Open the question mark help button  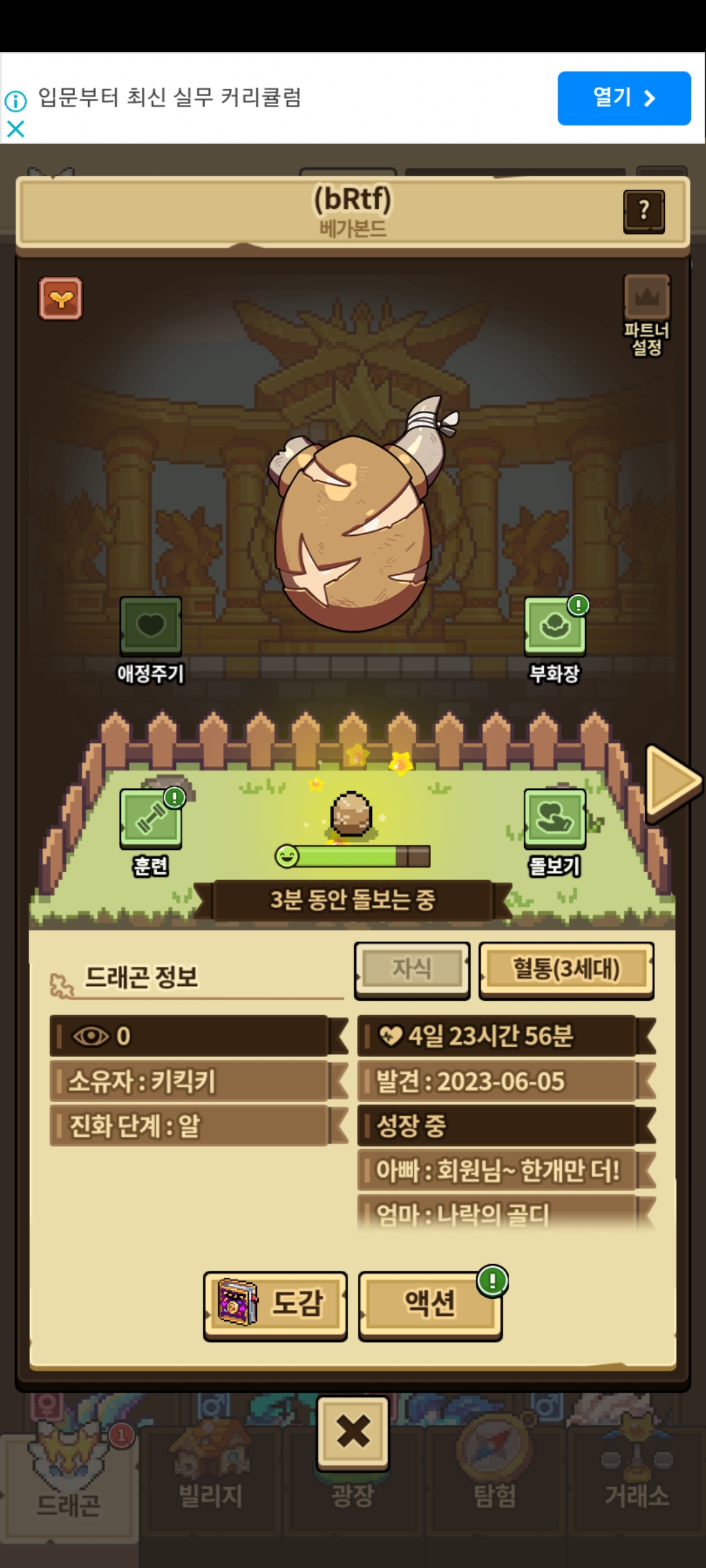(644, 211)
